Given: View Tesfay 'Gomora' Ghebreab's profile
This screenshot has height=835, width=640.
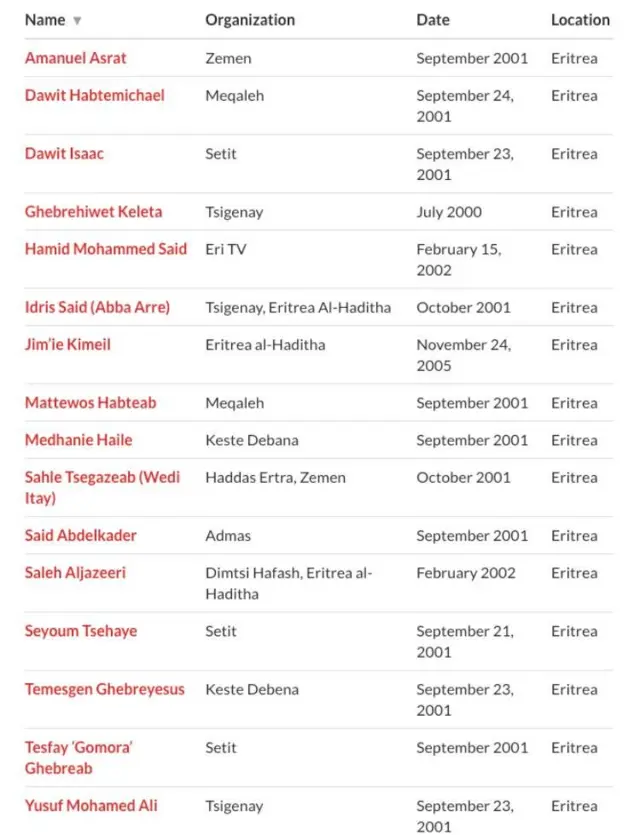Looking at the screenshot, I should pos(79,747).
